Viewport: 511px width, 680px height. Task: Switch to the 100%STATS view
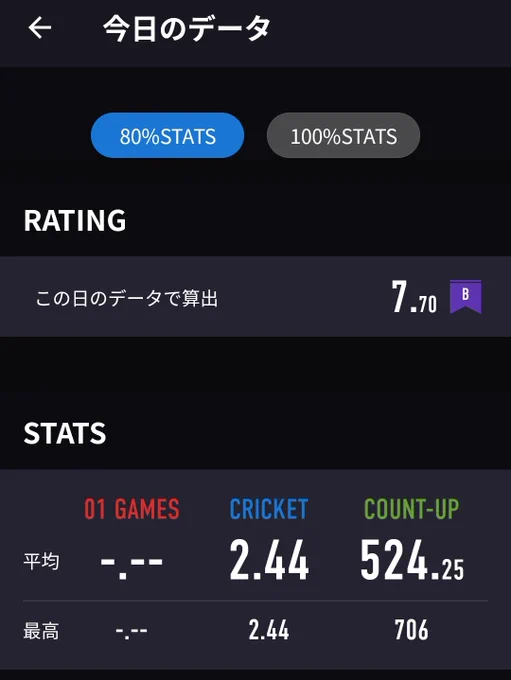pos(343,136)
